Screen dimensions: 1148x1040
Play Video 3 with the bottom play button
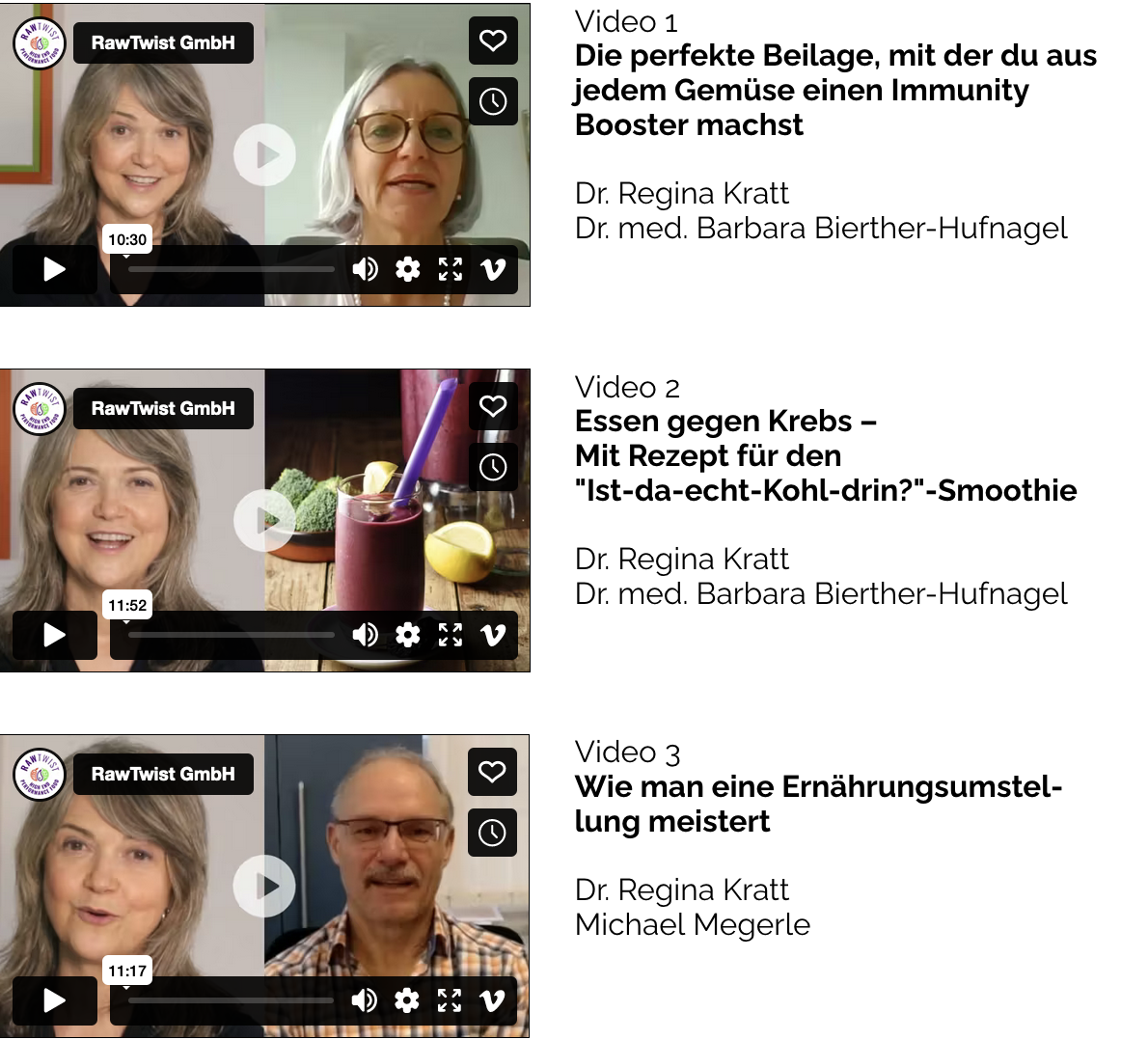click(x=55, y=1000)
